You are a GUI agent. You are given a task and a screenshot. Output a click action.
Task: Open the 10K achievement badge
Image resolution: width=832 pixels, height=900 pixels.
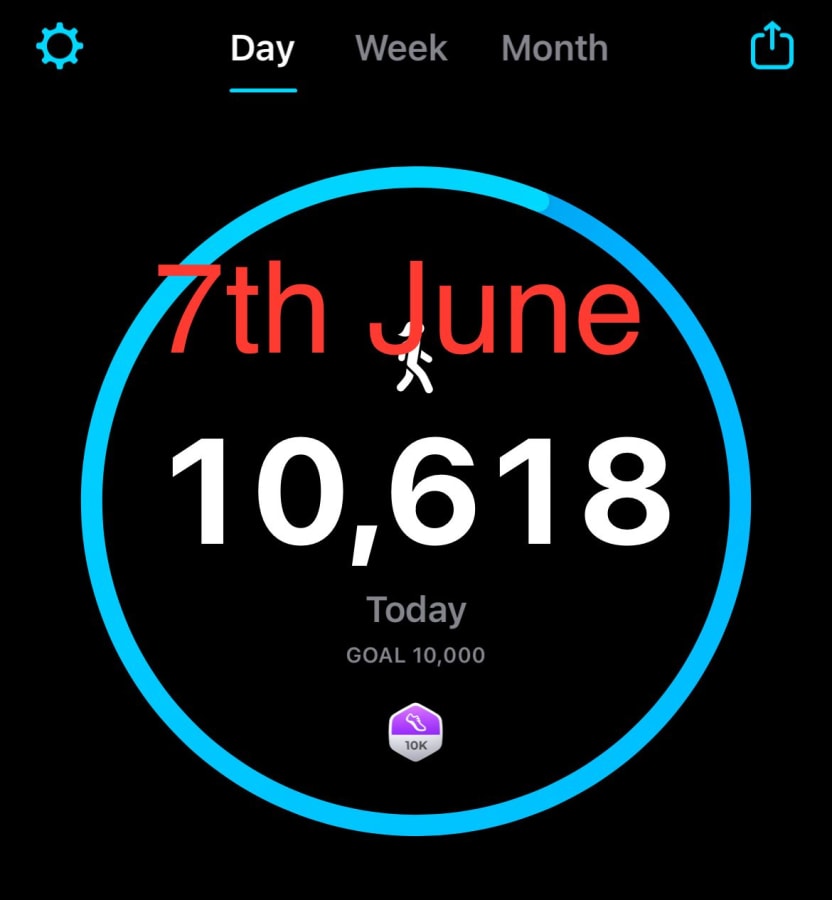[x=415, y=733]
